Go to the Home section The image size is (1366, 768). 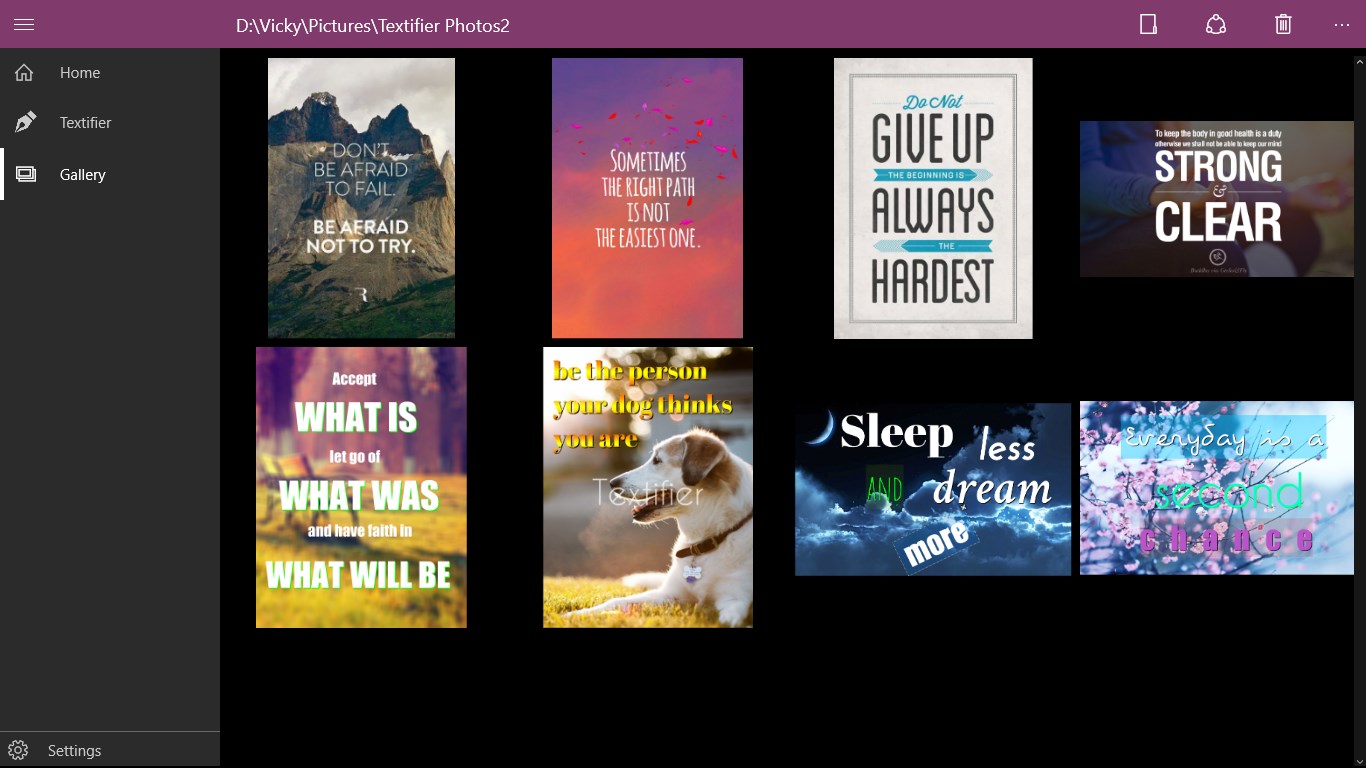[x=79, y=73]
